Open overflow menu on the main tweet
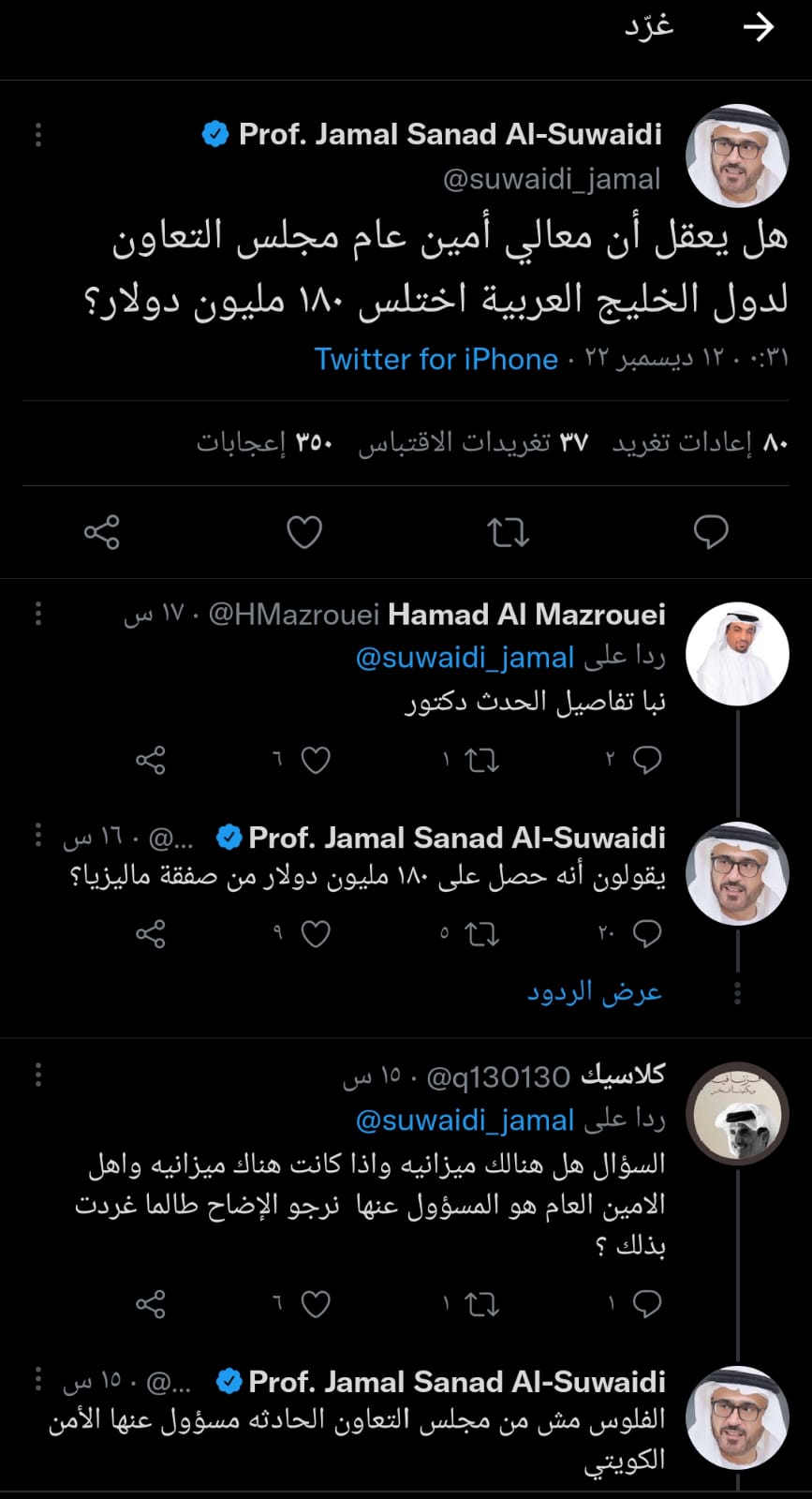The image size is (812, 1499). coord(38,135)
